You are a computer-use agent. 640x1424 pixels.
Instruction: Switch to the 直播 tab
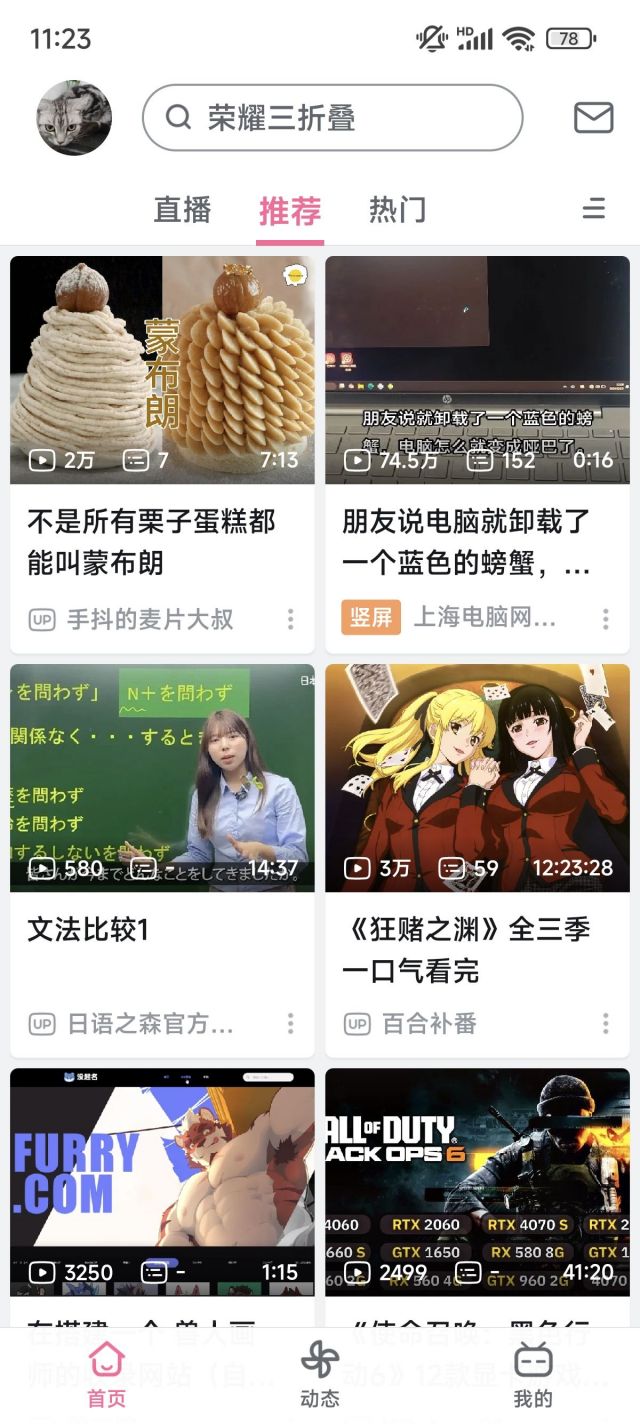coord(182,210)
